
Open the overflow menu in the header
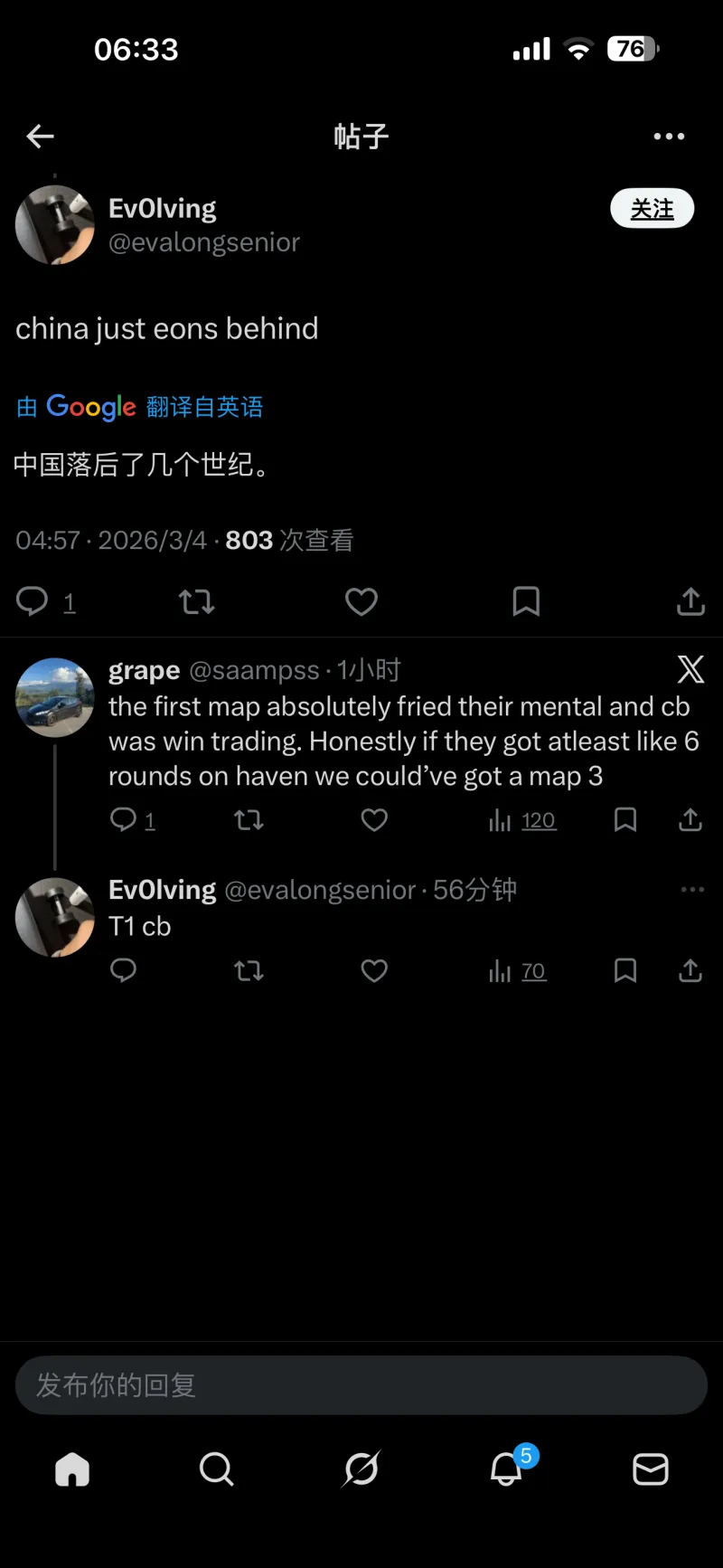point(669,137)
